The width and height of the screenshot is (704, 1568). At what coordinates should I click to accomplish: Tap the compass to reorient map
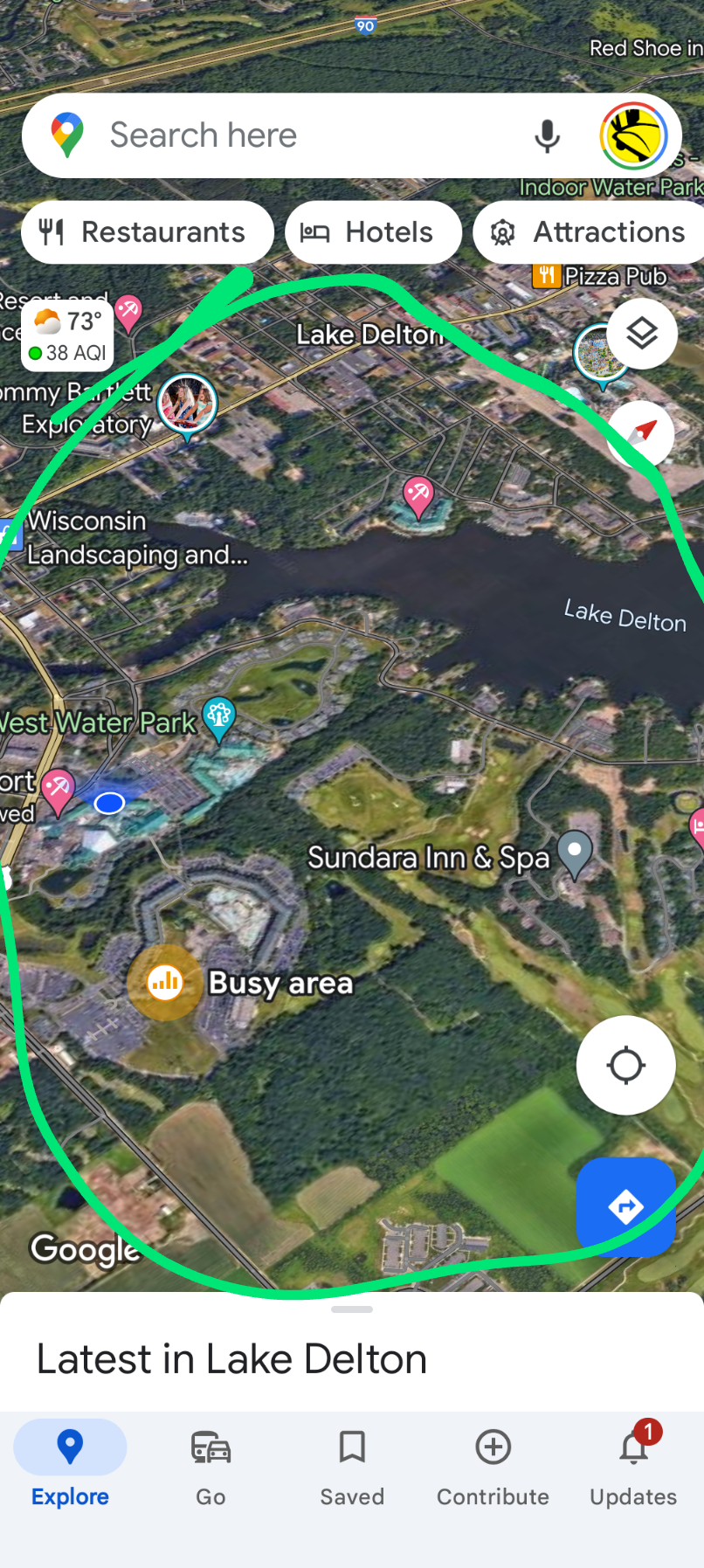(642, 433)
